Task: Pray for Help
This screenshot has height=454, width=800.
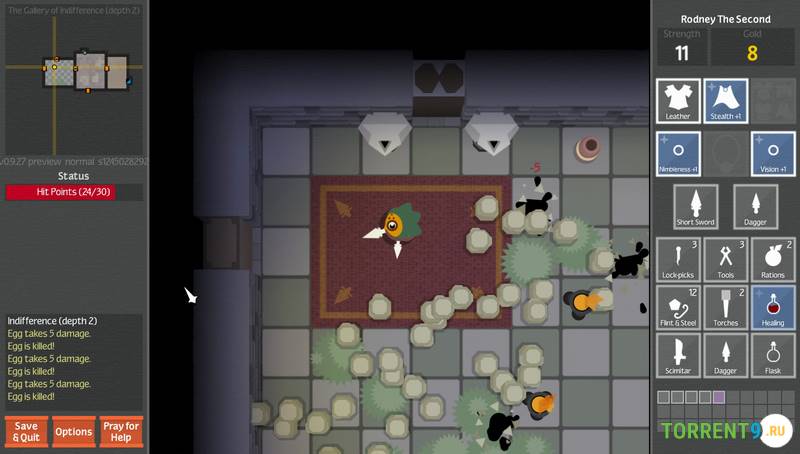Action: point(121,431)
